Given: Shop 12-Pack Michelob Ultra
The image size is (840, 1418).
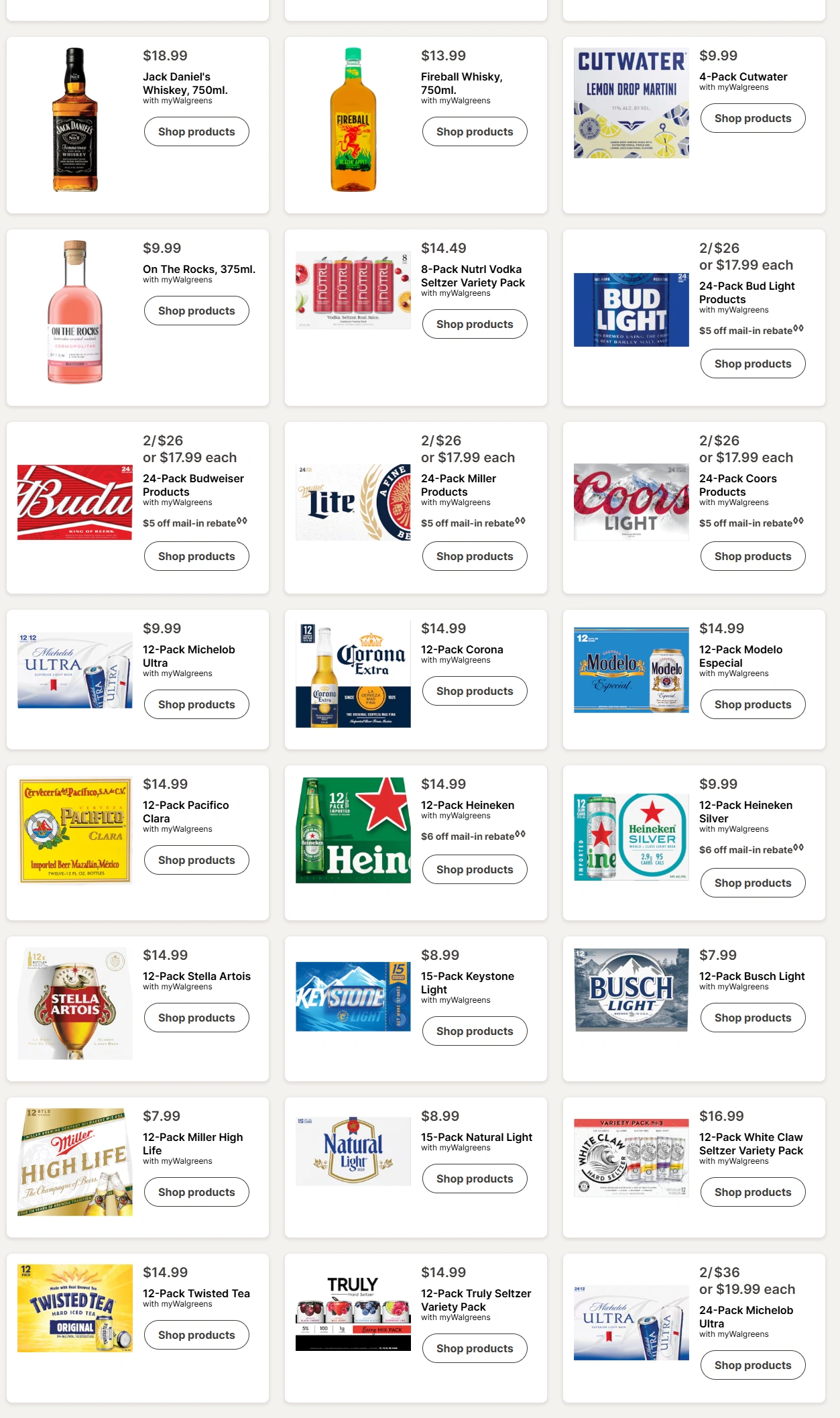Looking at the screenshot, I should point(196,704).
